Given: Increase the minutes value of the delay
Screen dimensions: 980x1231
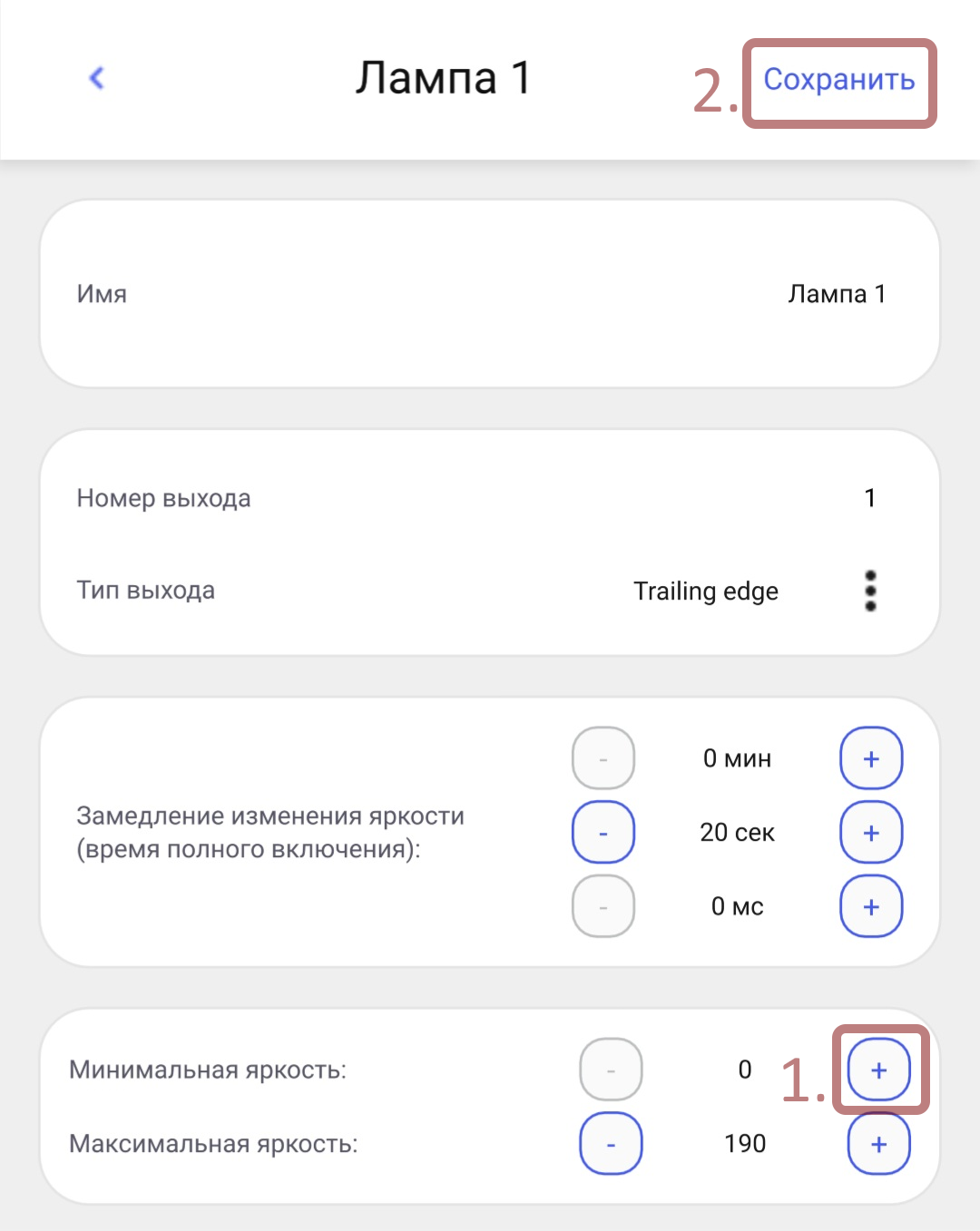Looking at the screenshot, I should [871, 758].
